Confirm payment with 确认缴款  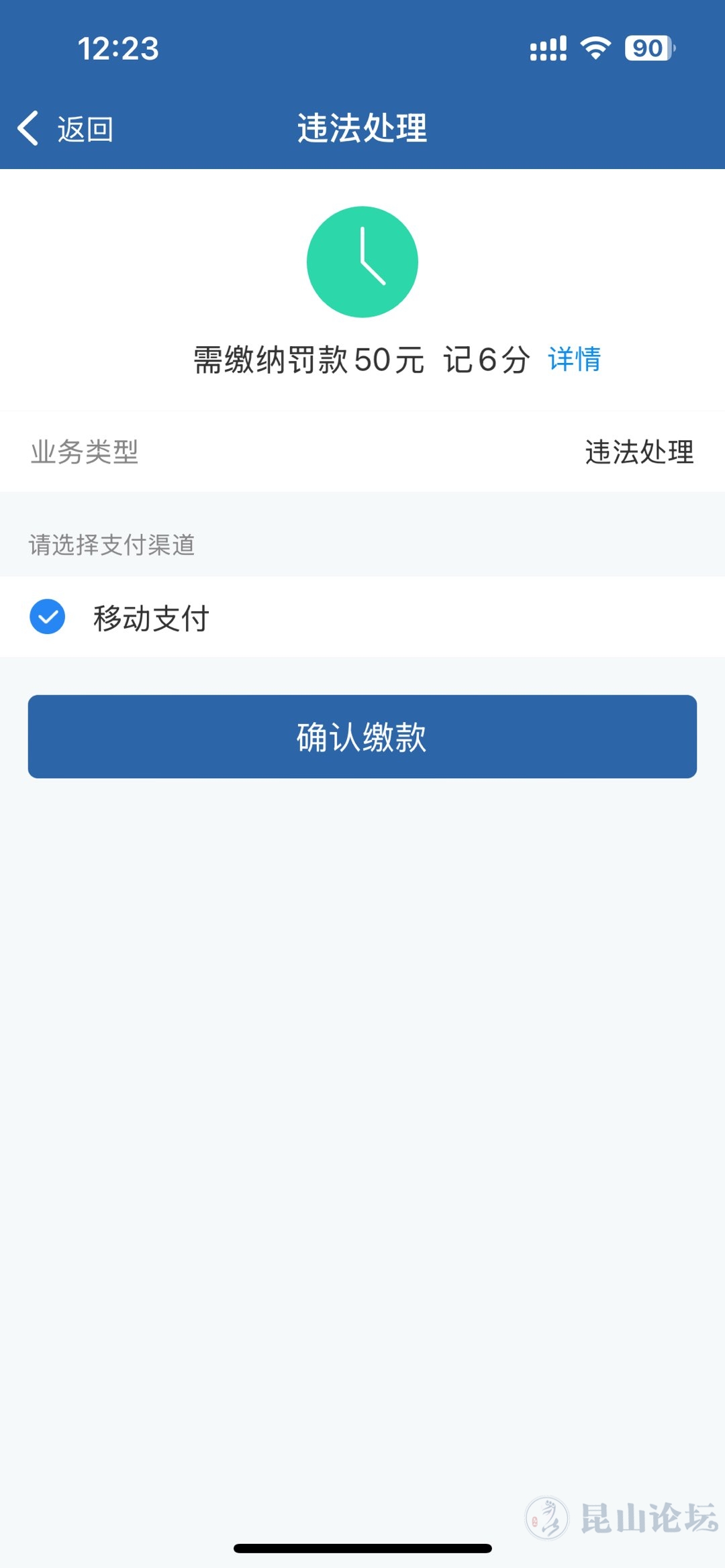pos(362,737)
